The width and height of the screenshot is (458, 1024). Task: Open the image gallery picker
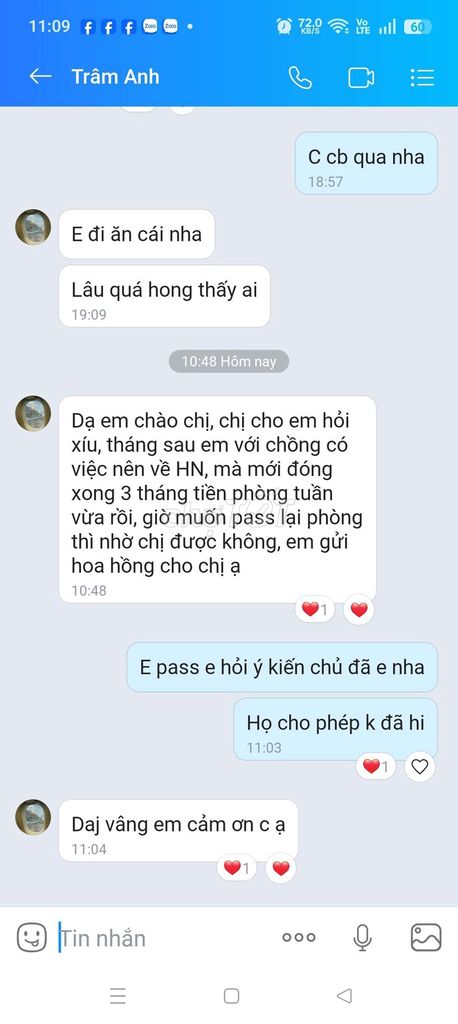coord(426,938)
